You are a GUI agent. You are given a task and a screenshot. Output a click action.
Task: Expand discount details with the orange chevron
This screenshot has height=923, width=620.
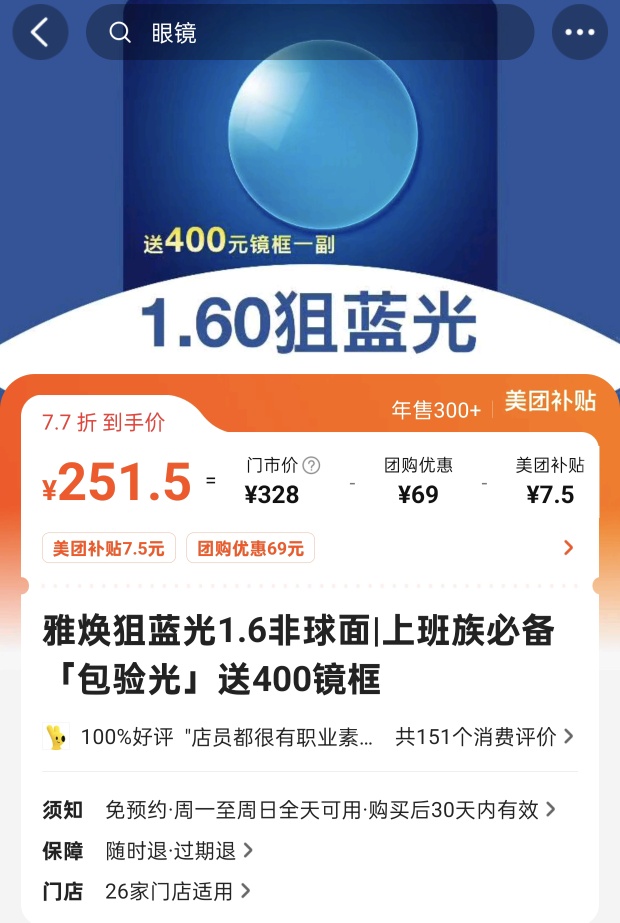click(x=568, y=547)
